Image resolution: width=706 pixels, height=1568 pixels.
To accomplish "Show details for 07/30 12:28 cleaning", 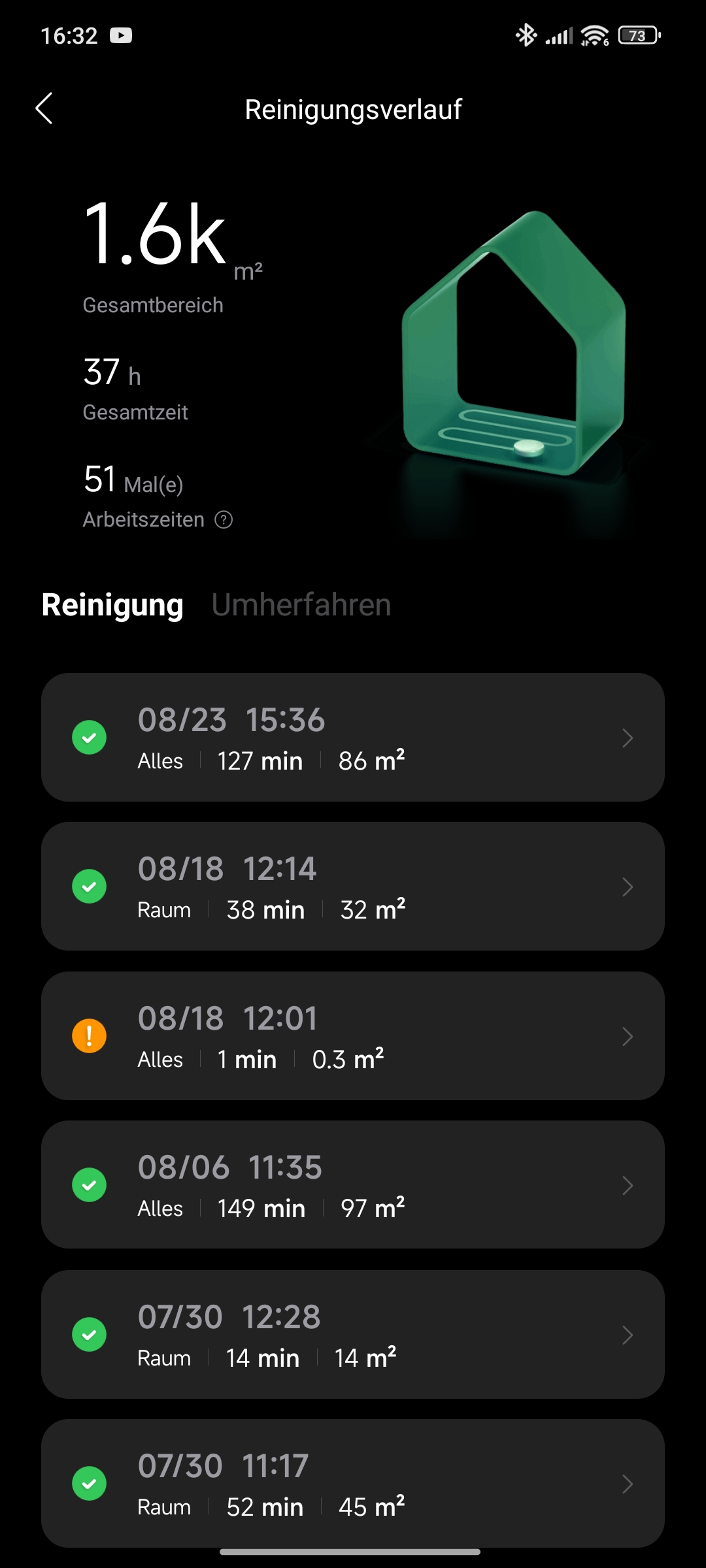I will click(x=353, y=1334).
